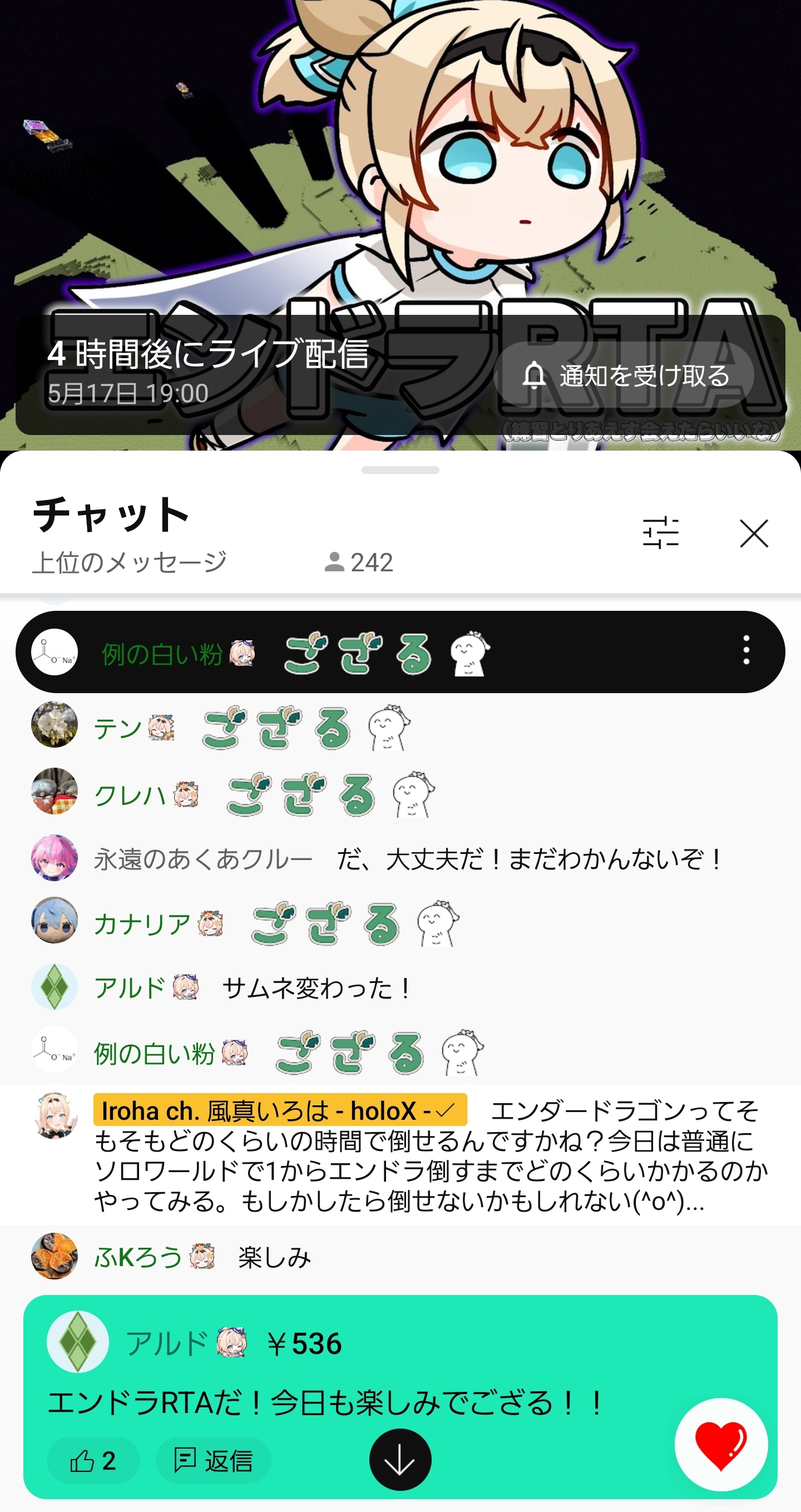This screenshot has height=1512, width=801.
Task: Open the 上位のメッセージ chat mode selector
Action: coord(129,562)
